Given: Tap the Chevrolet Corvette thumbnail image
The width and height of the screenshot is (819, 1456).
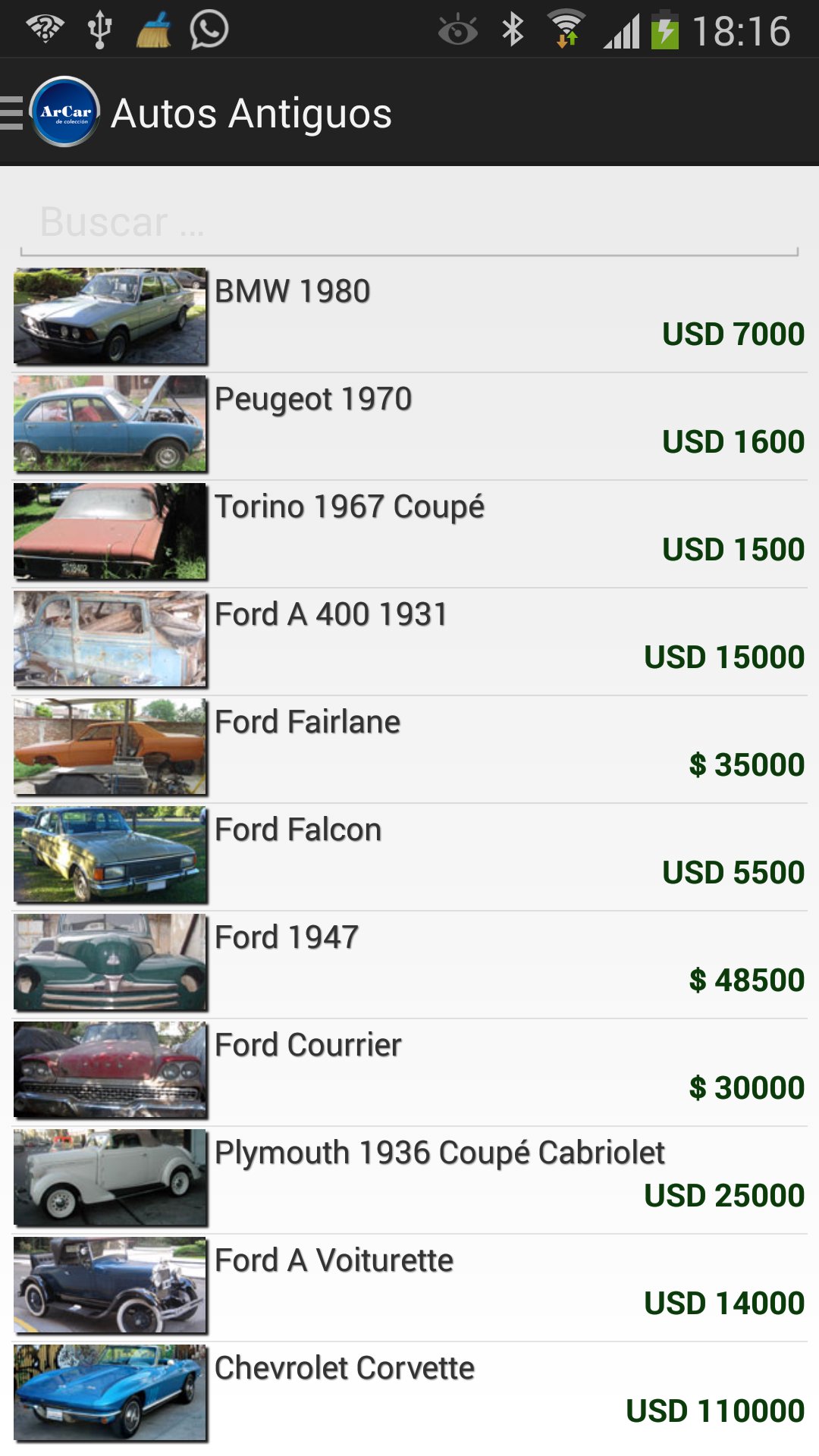Looking at the screenshot, I should tap(111, 1392).
